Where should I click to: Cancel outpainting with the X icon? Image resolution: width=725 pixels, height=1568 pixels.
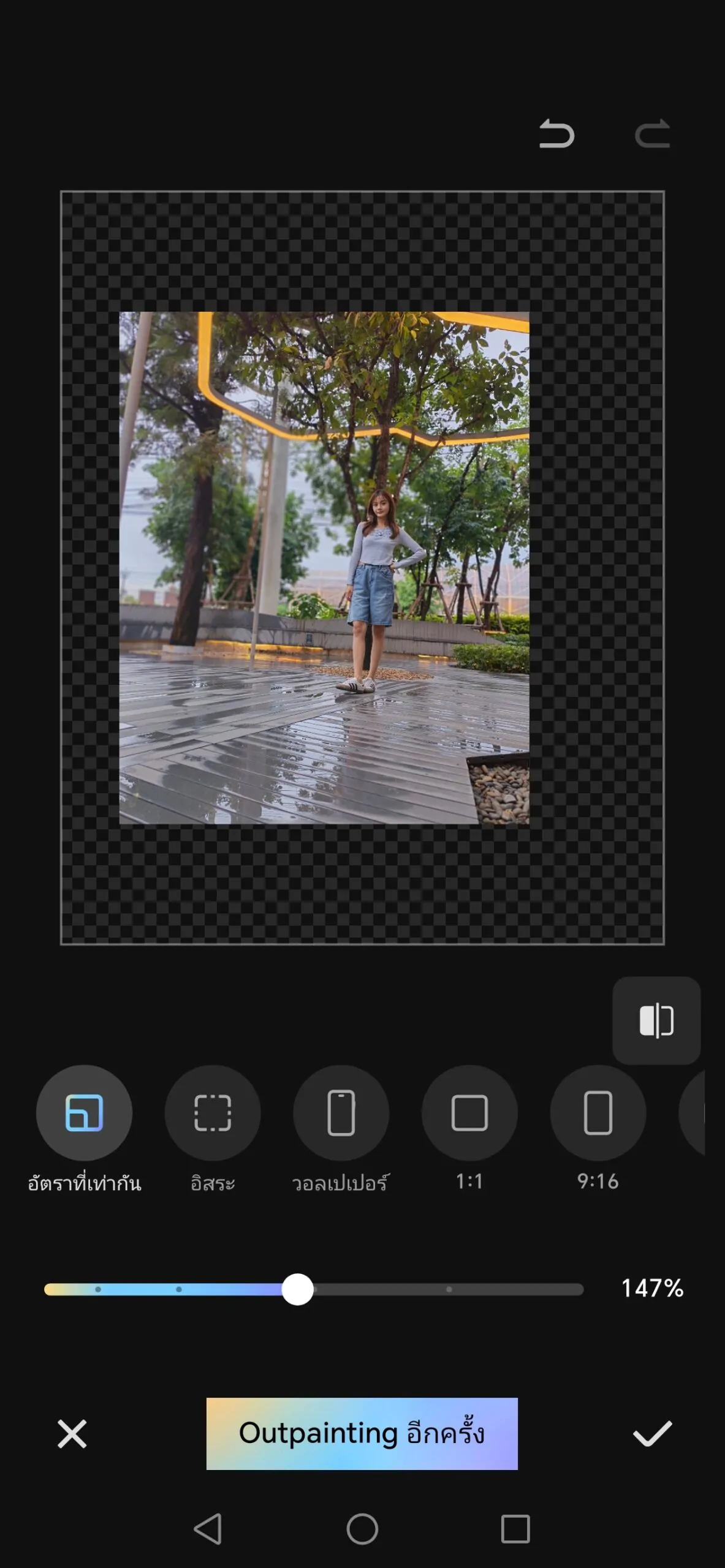pos(72,1434)
